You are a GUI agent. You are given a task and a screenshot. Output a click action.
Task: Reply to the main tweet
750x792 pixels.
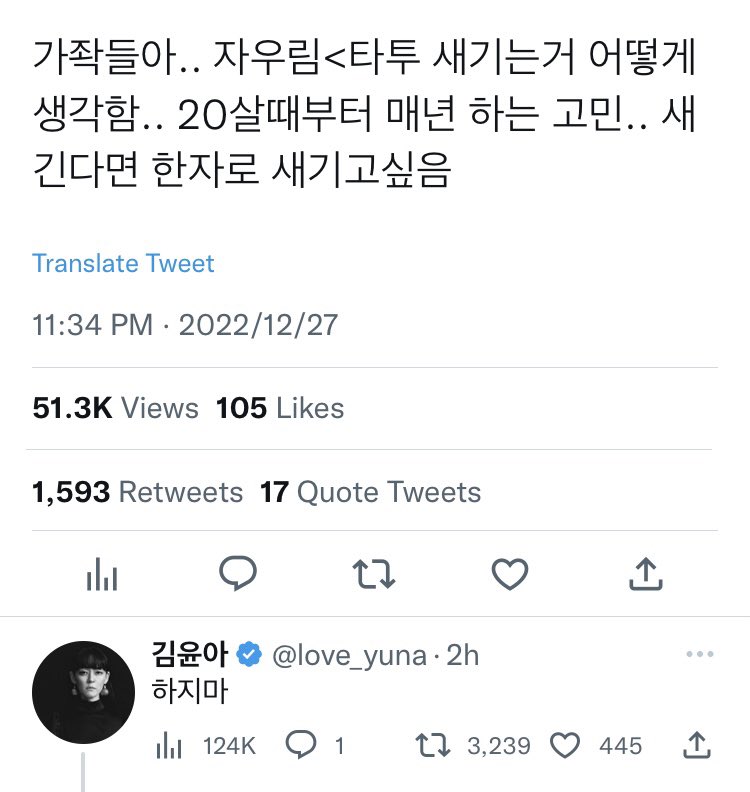tap(238, 573)
